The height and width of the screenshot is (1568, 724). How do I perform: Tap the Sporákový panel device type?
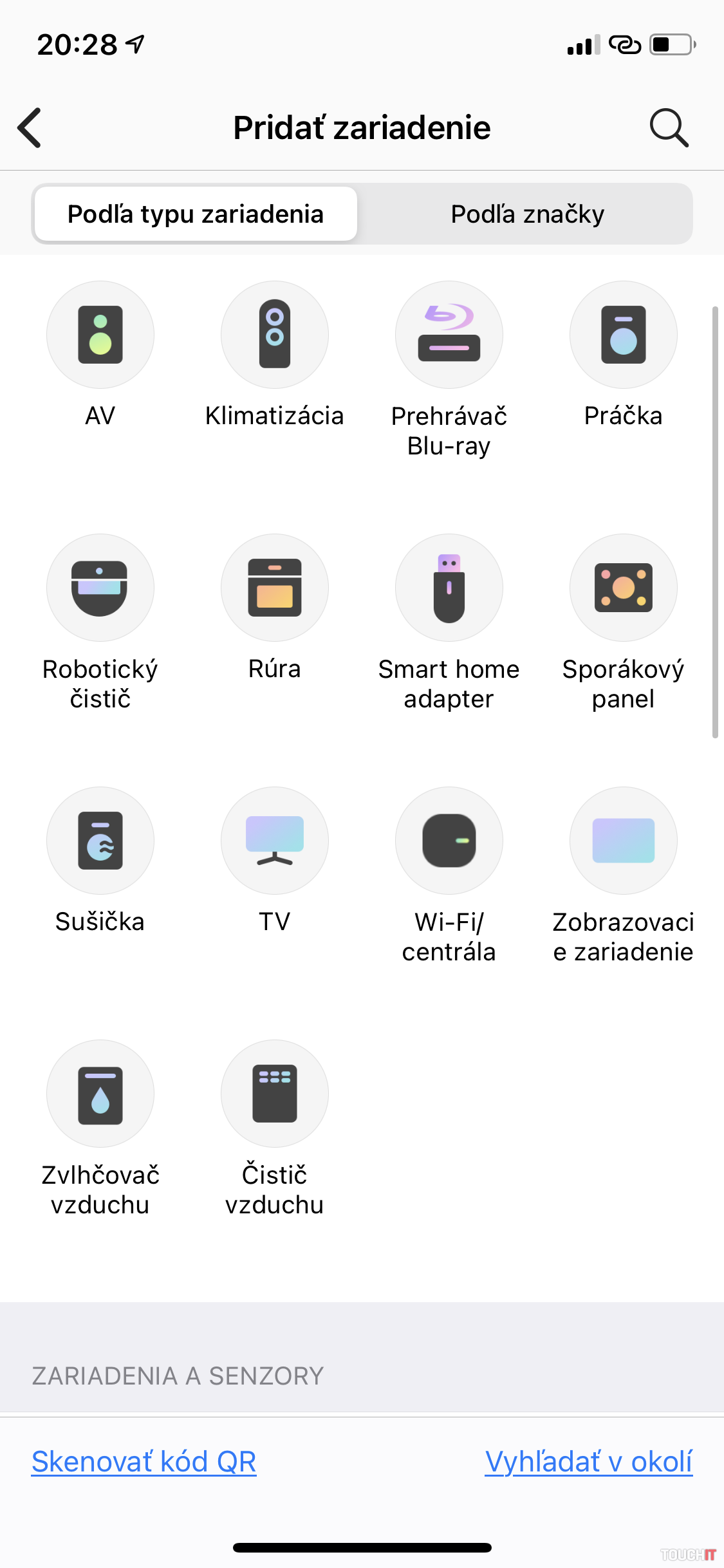623,588
